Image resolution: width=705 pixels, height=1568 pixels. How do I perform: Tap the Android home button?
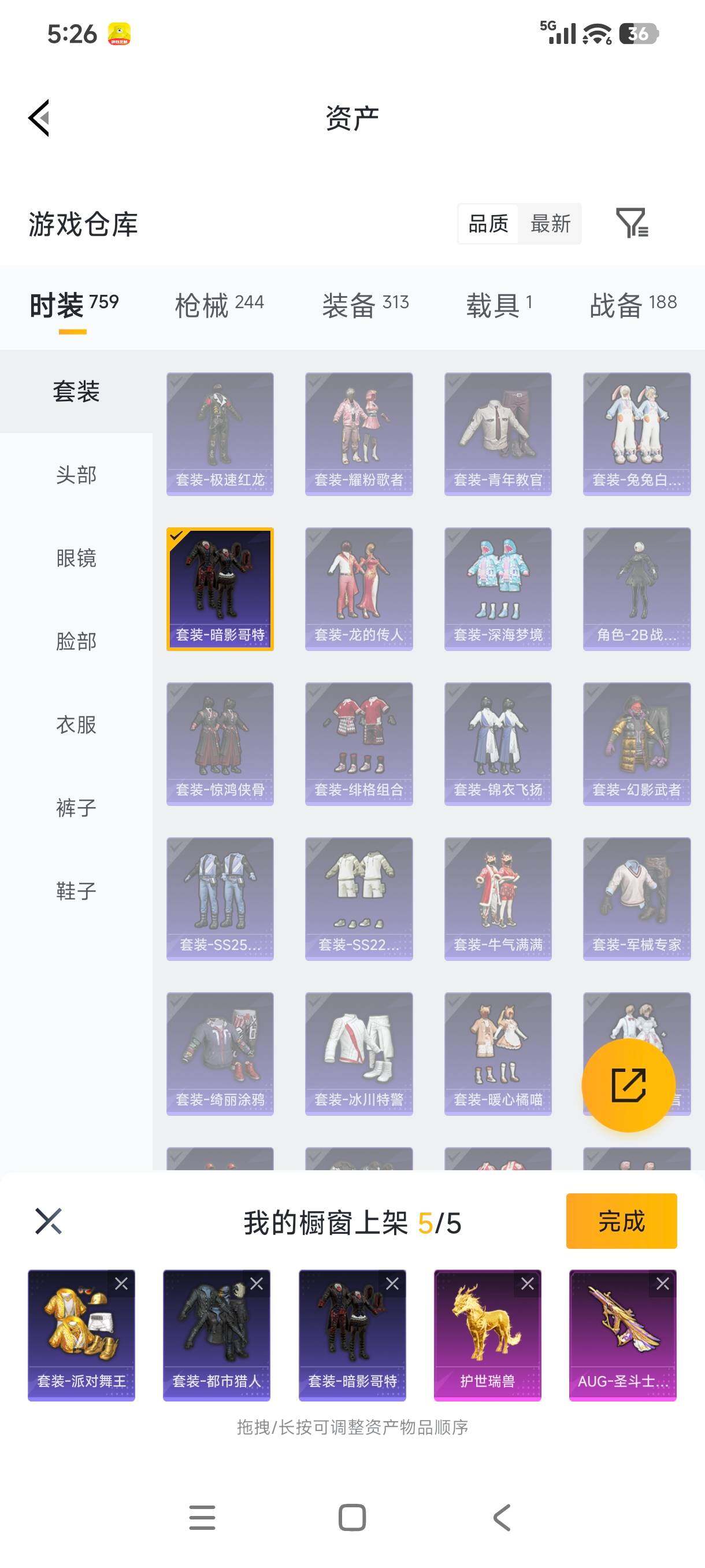pos(351,1518)
